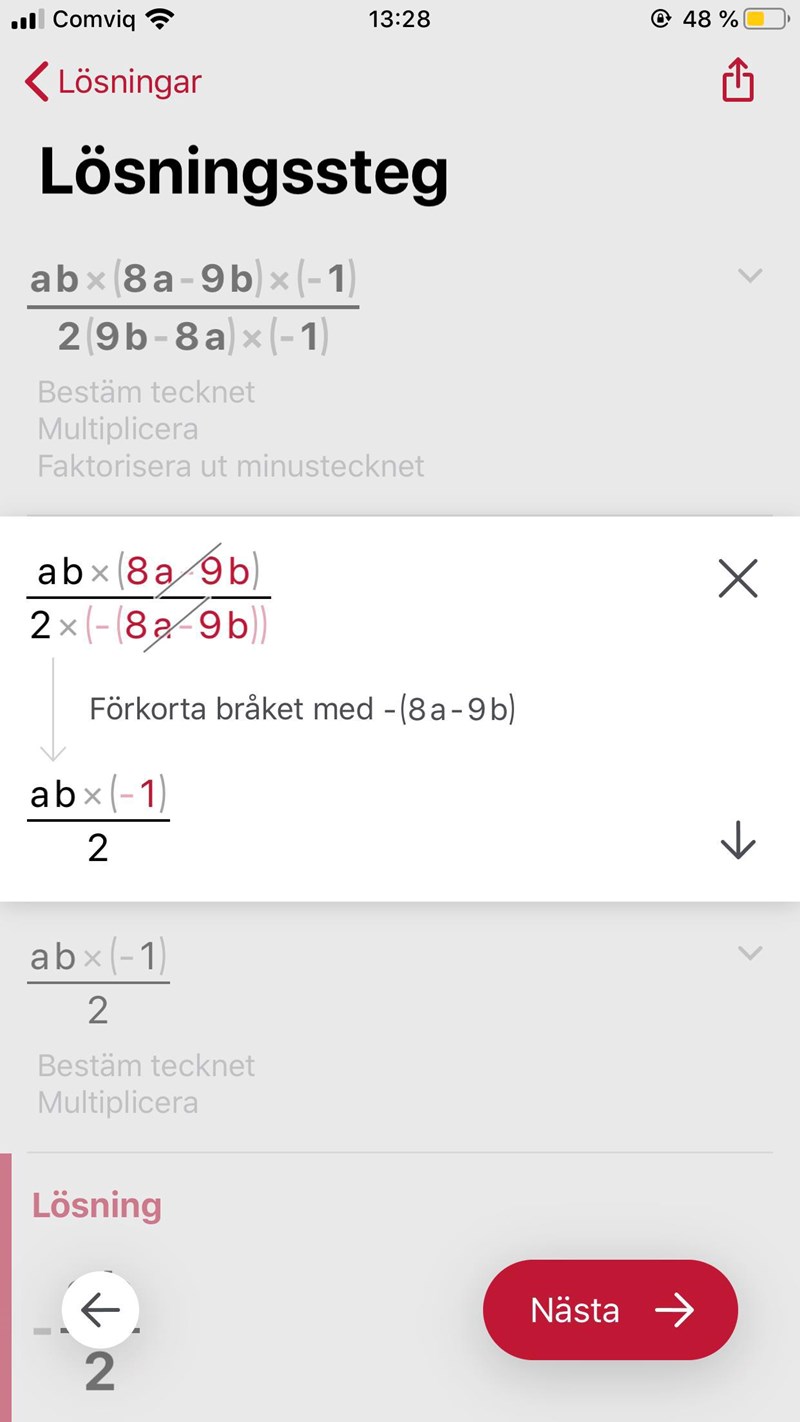The height and width of the screenshot is (1422, 800).
Task: Tap the share icon in the top right
Action: [738, 80]
